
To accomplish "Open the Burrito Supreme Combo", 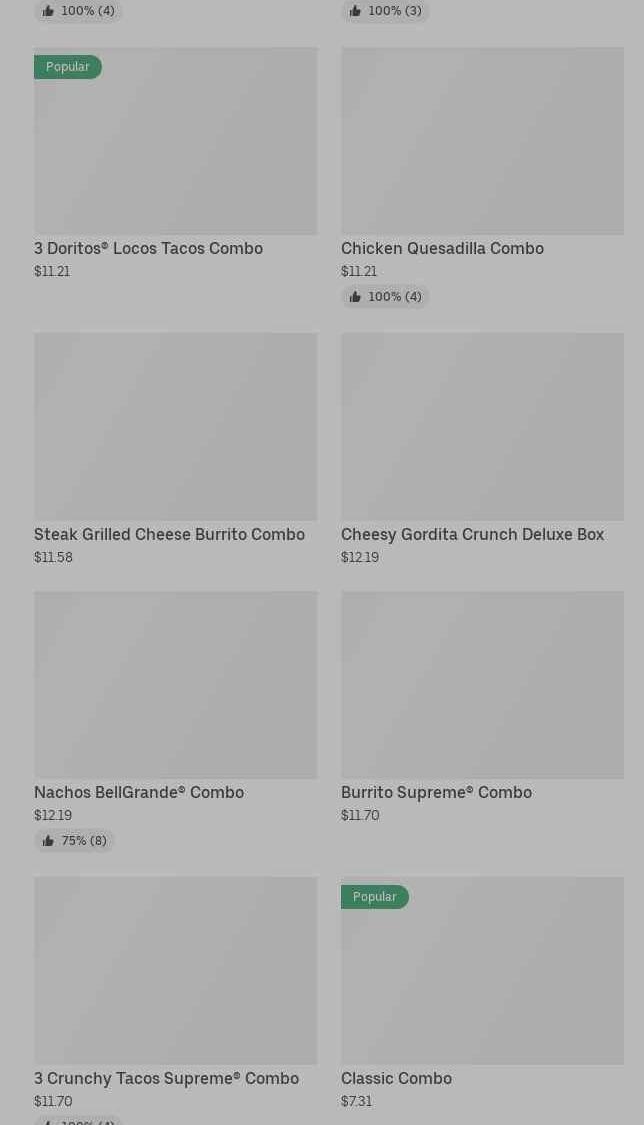I will coord(482,685).
